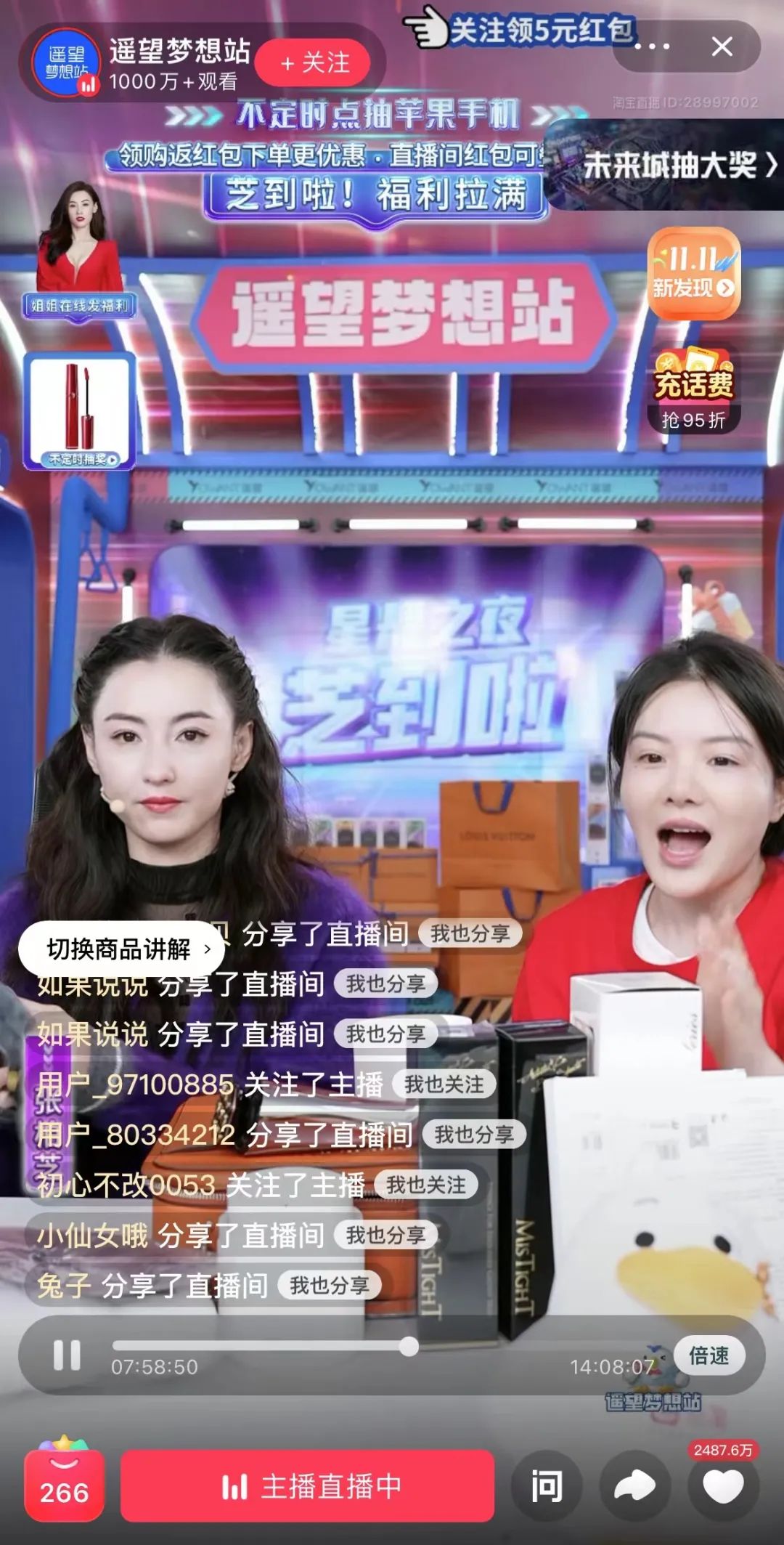Follow the channel with the 关注 button
This screenshot has width=784, height=1545.
[314, 63]
